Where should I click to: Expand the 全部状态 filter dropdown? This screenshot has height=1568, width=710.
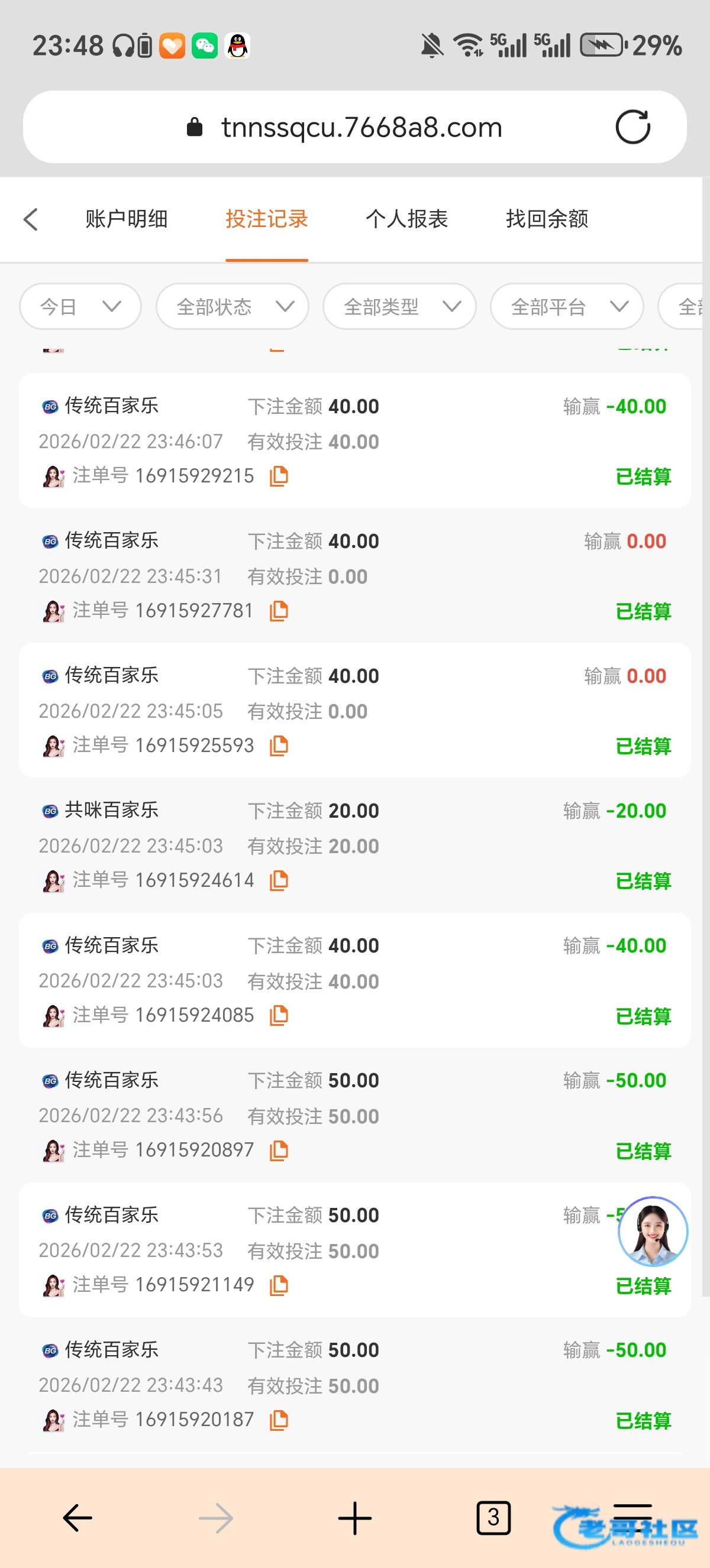coord(232,306)
